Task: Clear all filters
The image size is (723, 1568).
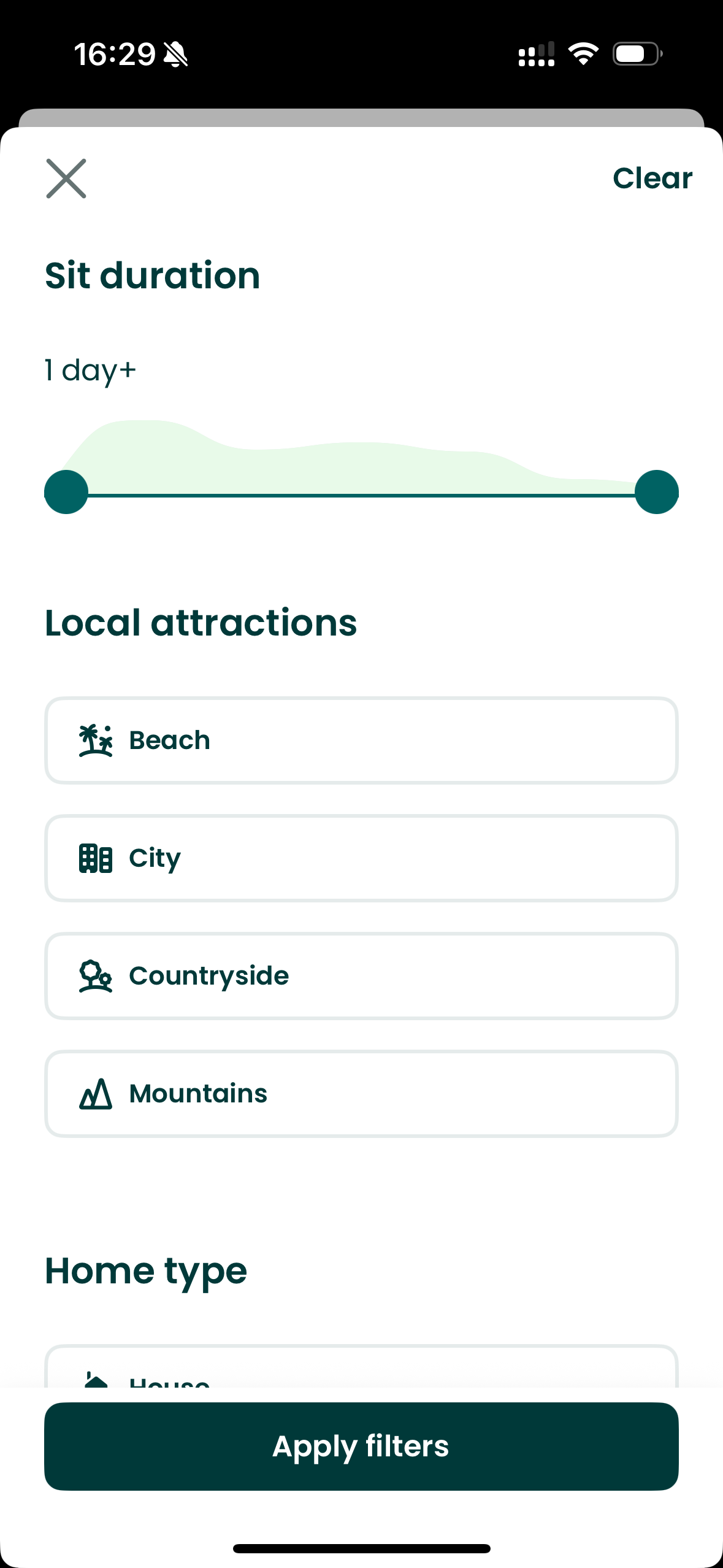Action: coord(652,179)
